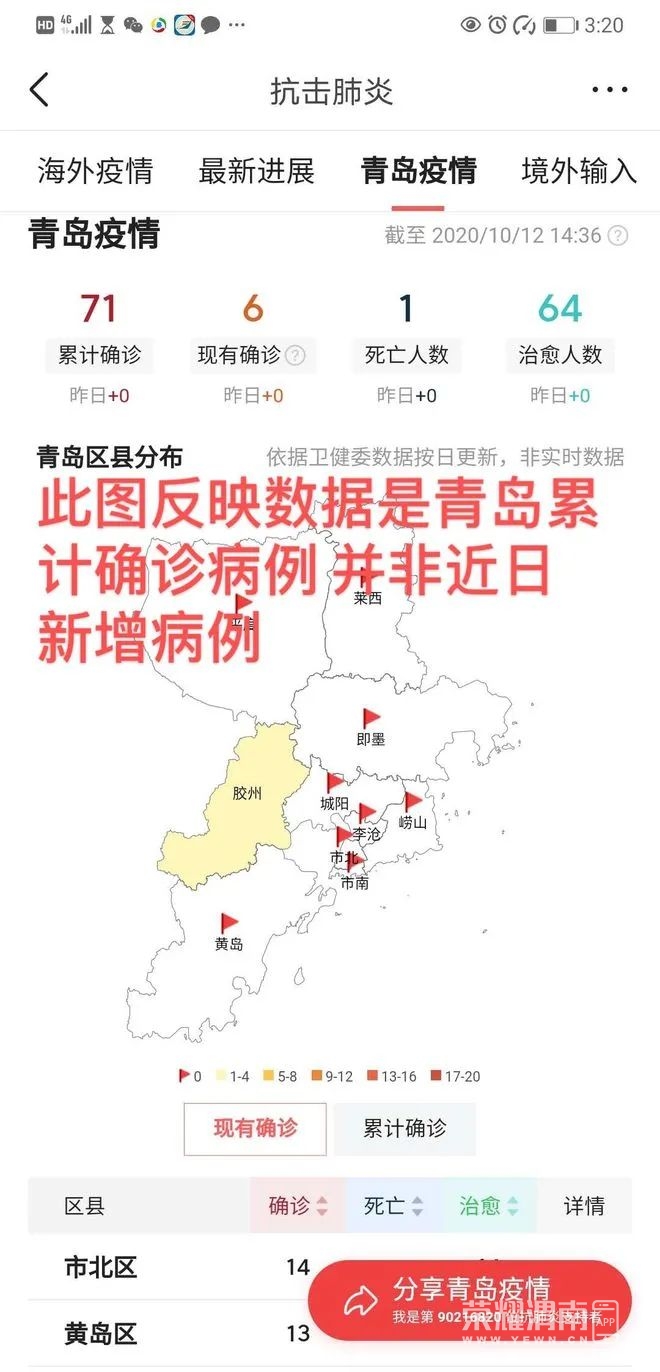Switch to the 境外输入 tab
660x1372 pixels.
579,171
